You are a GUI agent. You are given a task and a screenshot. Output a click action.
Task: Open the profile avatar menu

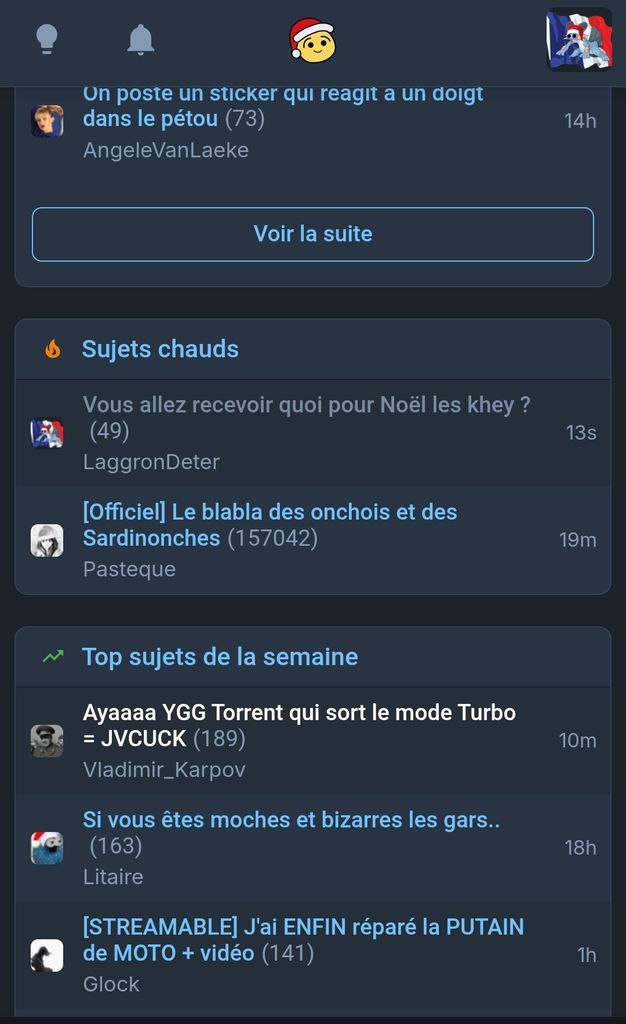tap(579, 40)
